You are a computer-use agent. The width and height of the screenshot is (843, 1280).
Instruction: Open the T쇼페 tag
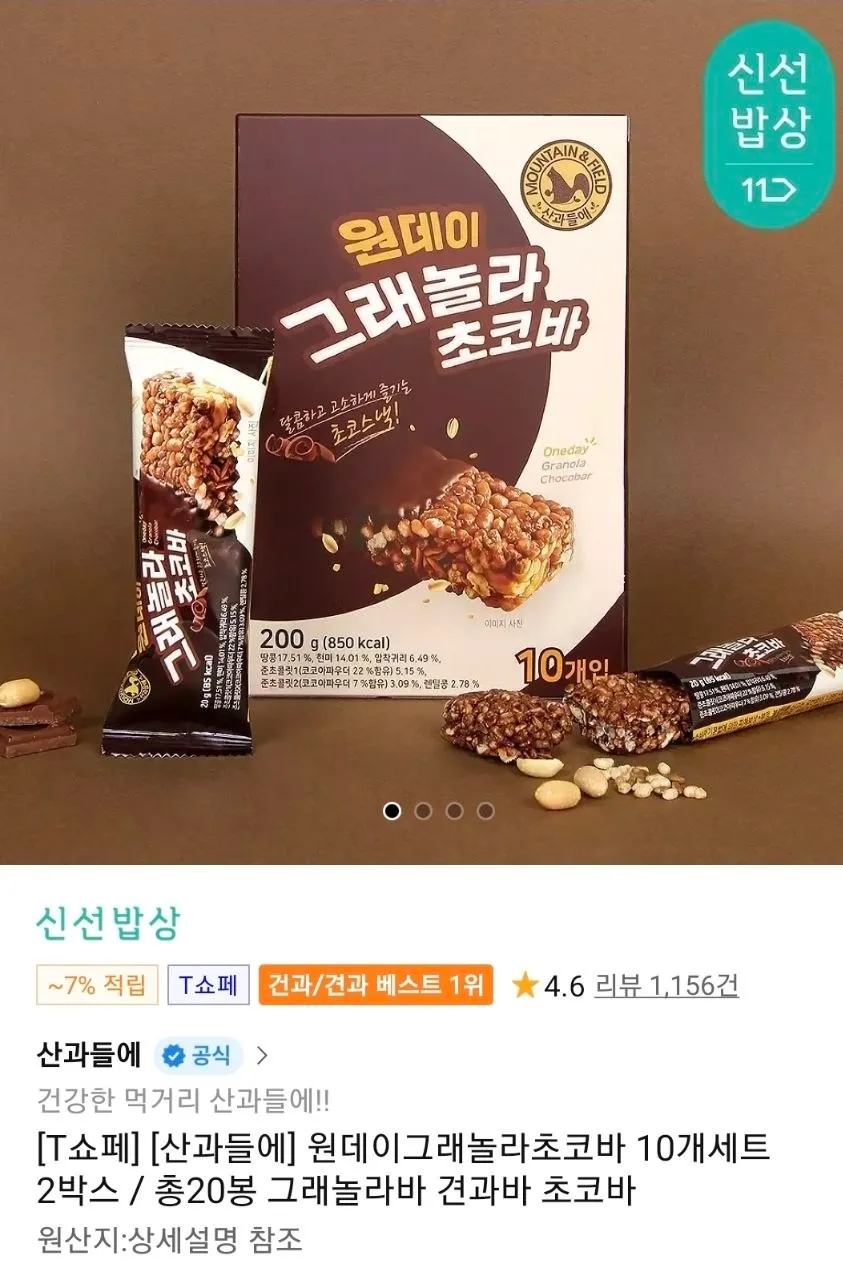[x=208, y=985]
